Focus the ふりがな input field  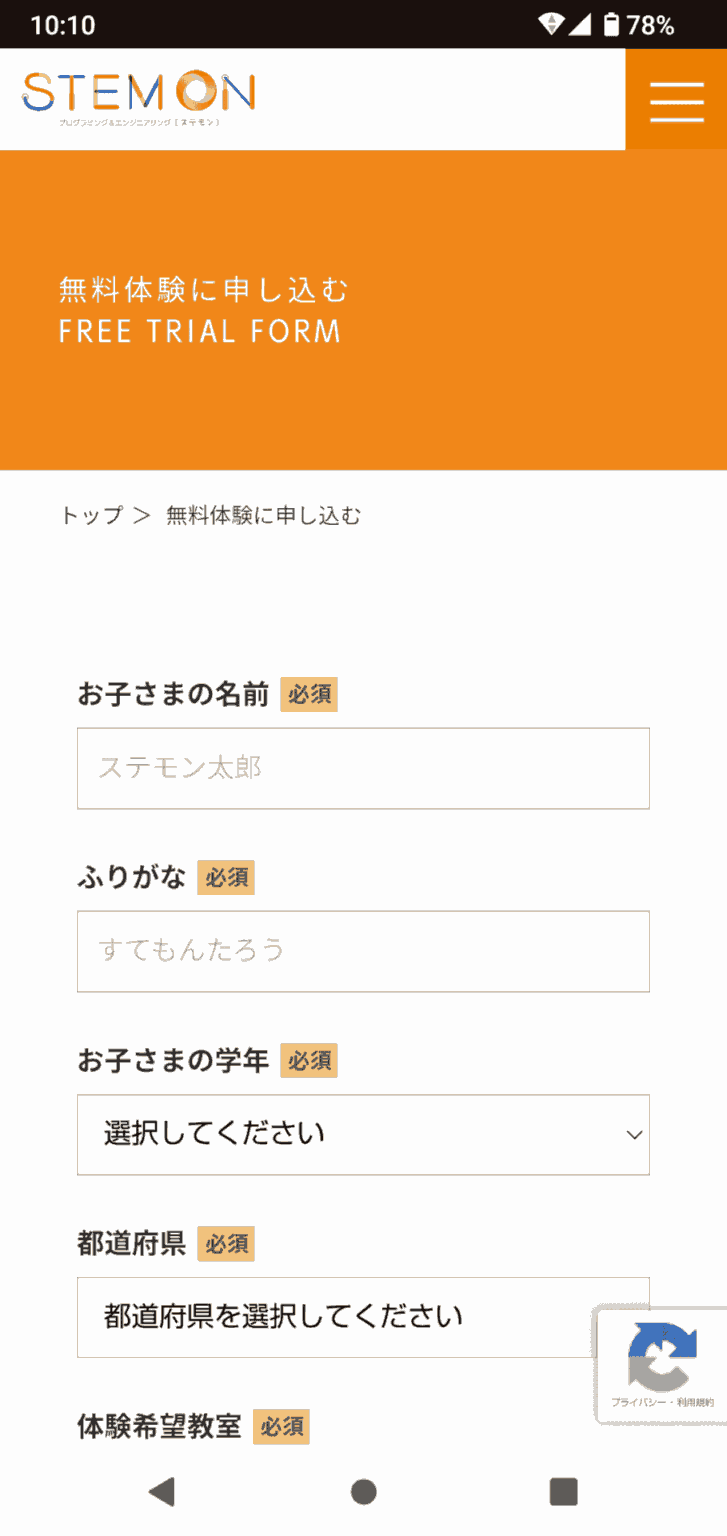pyautogui.click(x=363, y=951)
